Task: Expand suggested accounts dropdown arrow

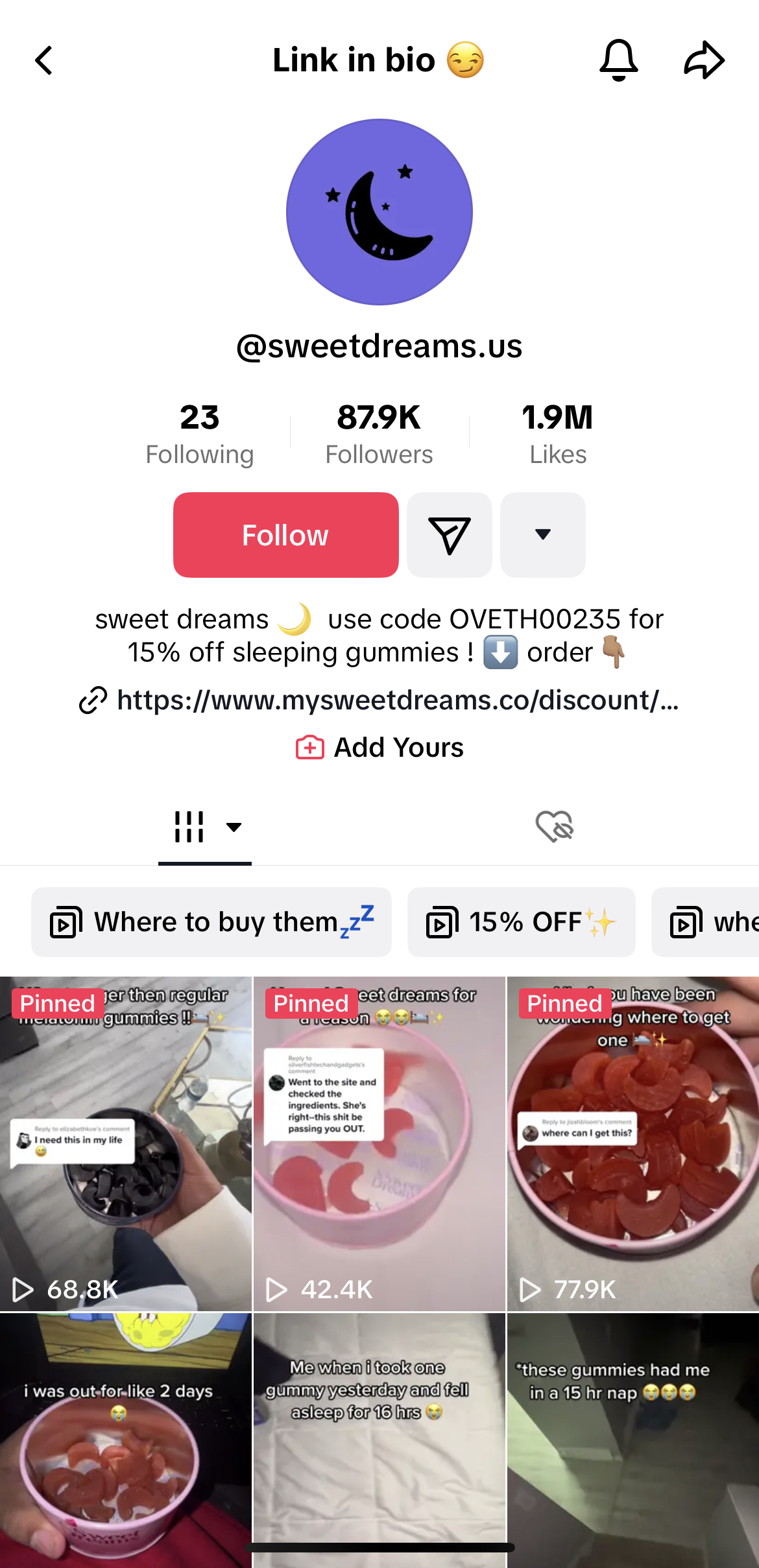Action: (x=542, y=535)
